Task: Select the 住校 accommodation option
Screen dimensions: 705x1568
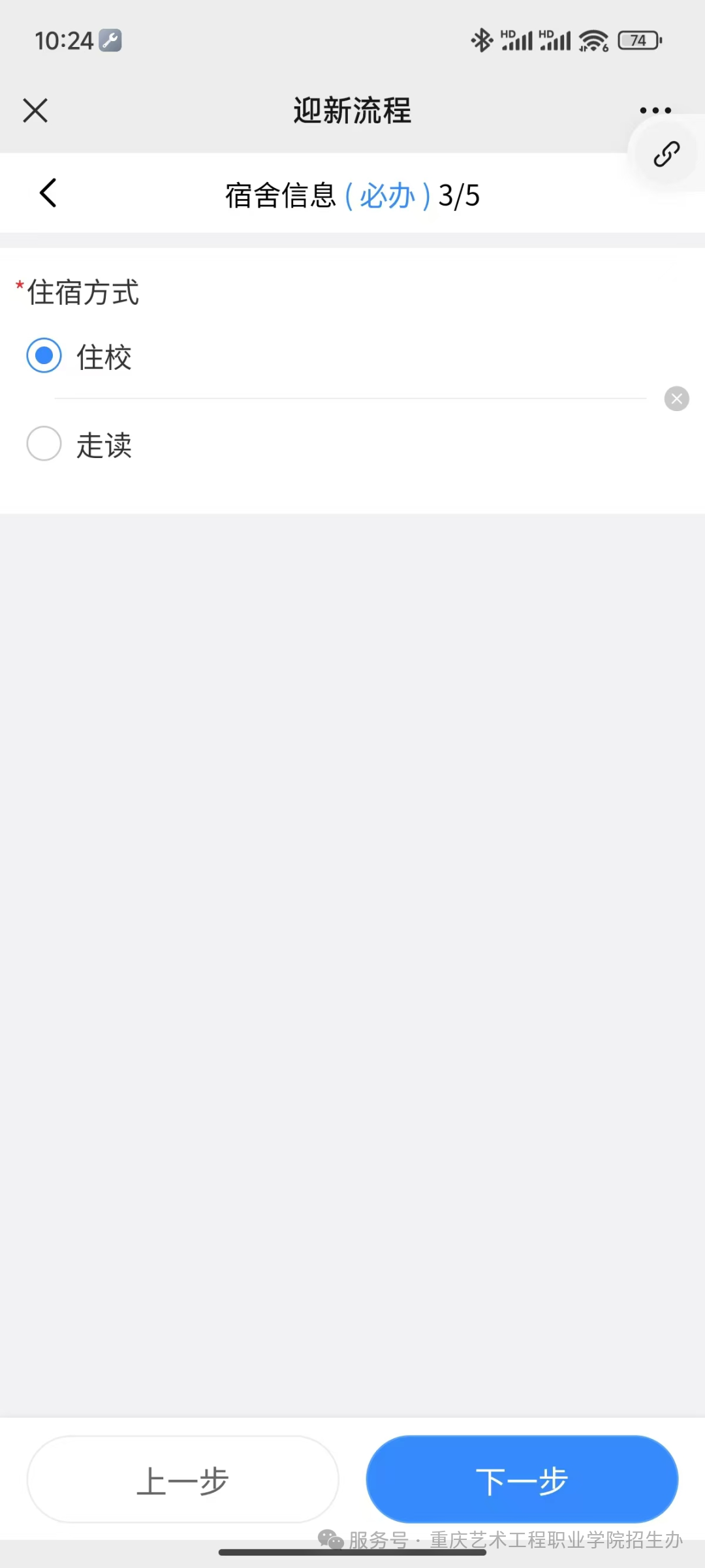Action: [44, 356]
